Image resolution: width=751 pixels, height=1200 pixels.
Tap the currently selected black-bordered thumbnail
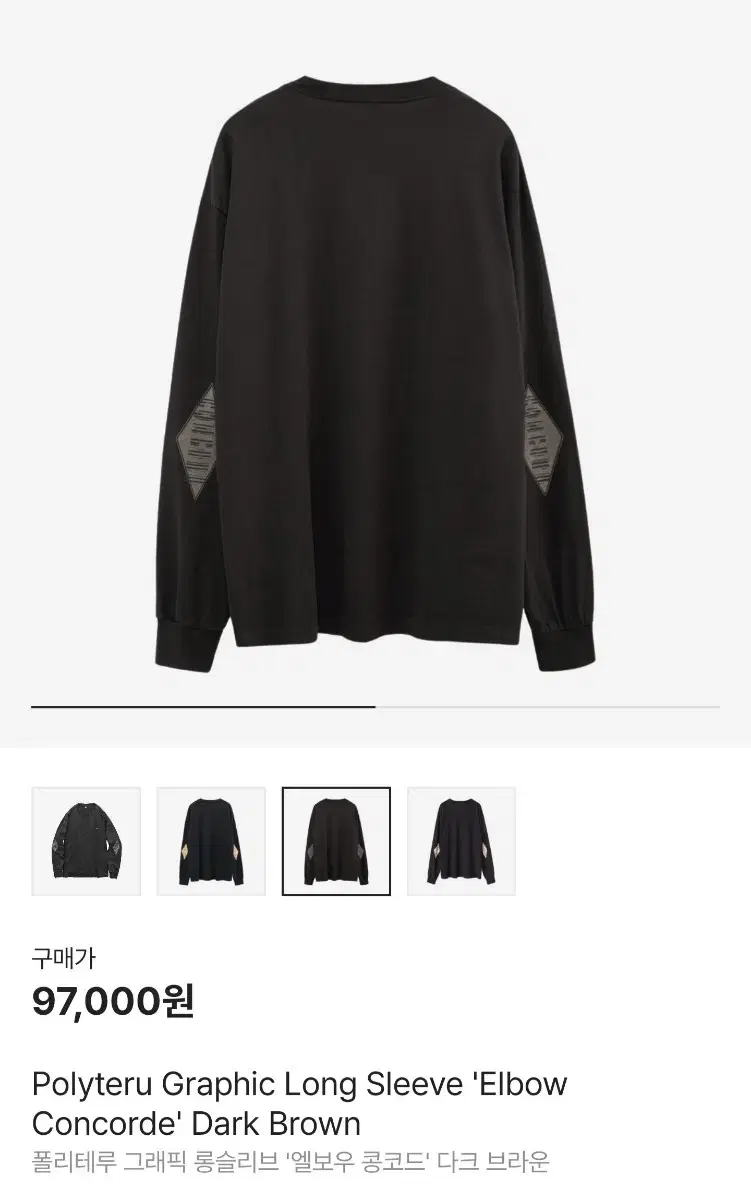point(336,841)
